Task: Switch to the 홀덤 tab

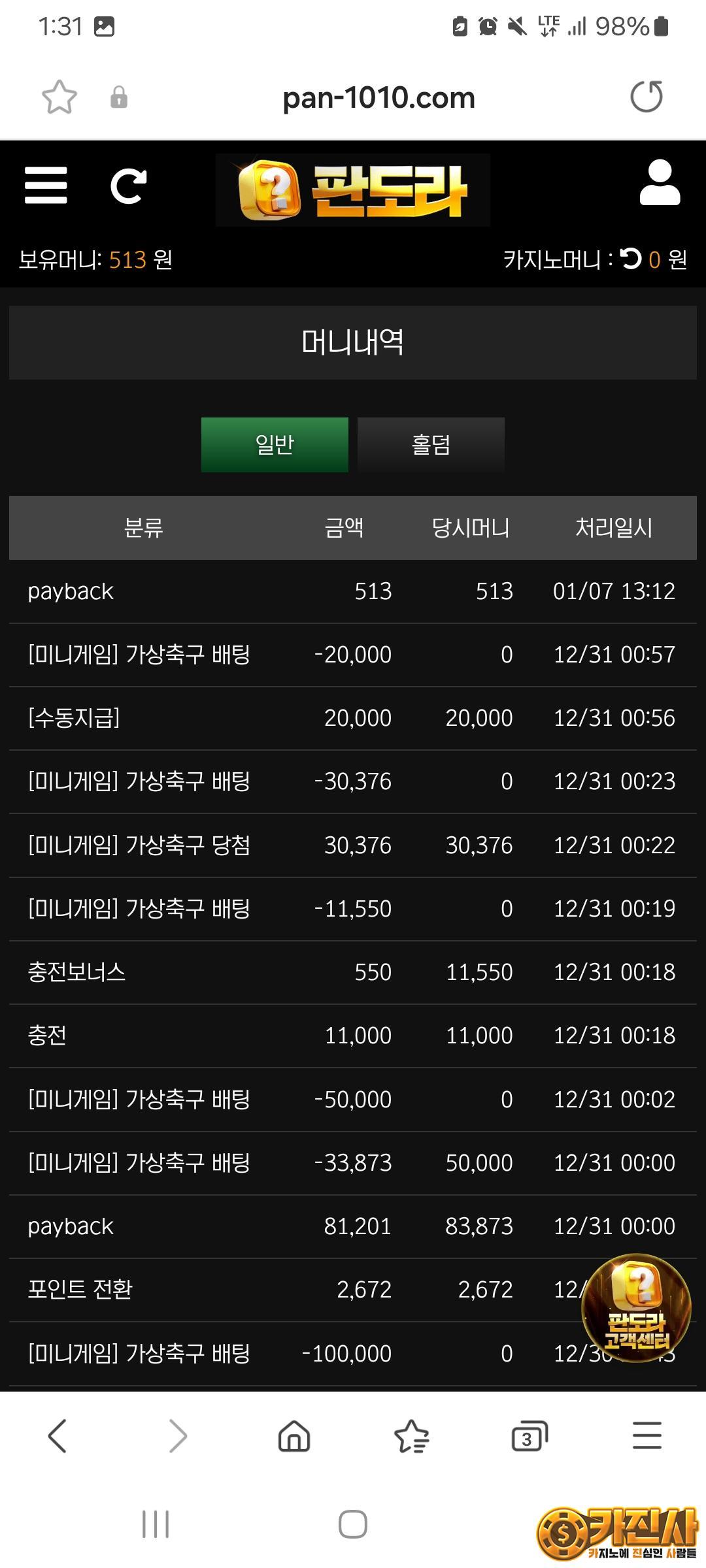Action: pyautogui.click(x=431, y=445)
